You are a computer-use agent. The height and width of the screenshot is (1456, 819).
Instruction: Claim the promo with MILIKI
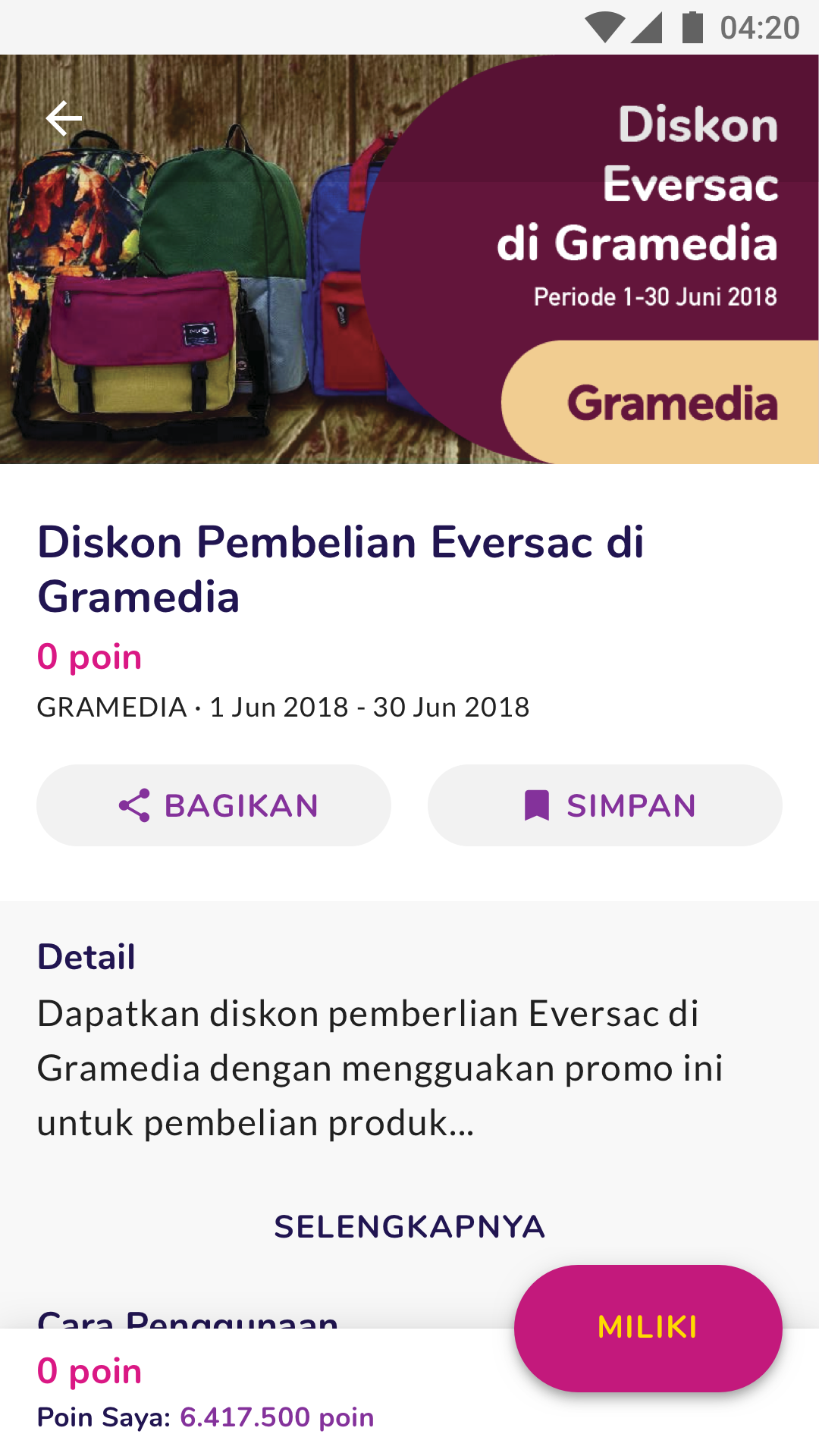[648, 1327]
